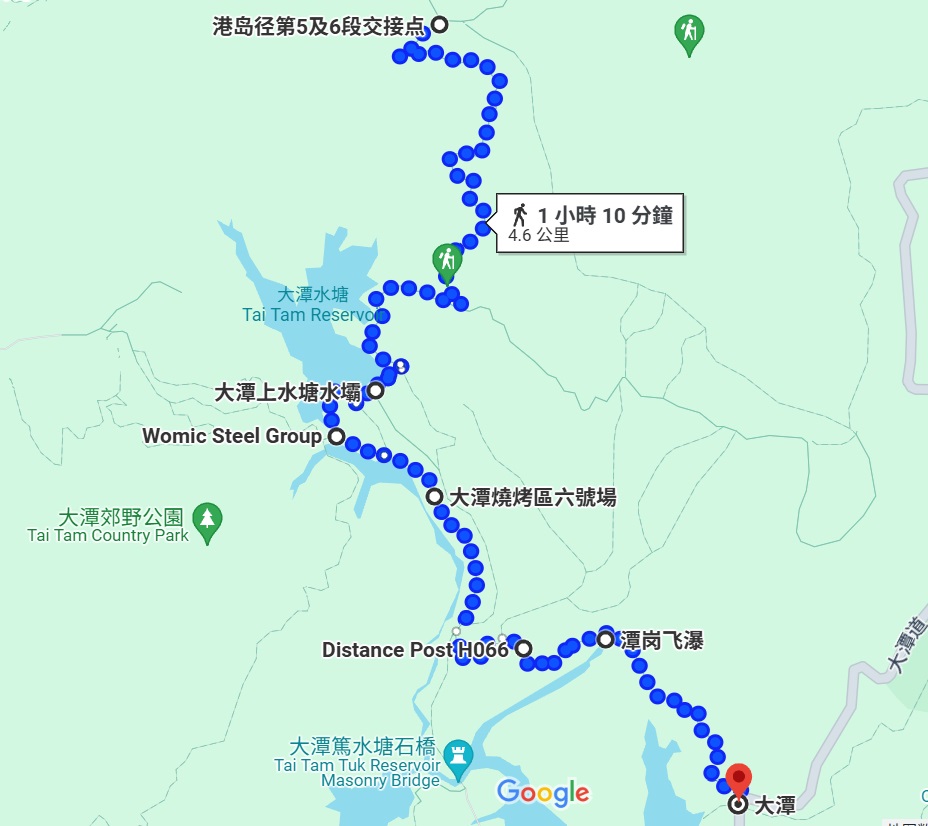Select the red destination pin at 大潭

tap(738, 778)
